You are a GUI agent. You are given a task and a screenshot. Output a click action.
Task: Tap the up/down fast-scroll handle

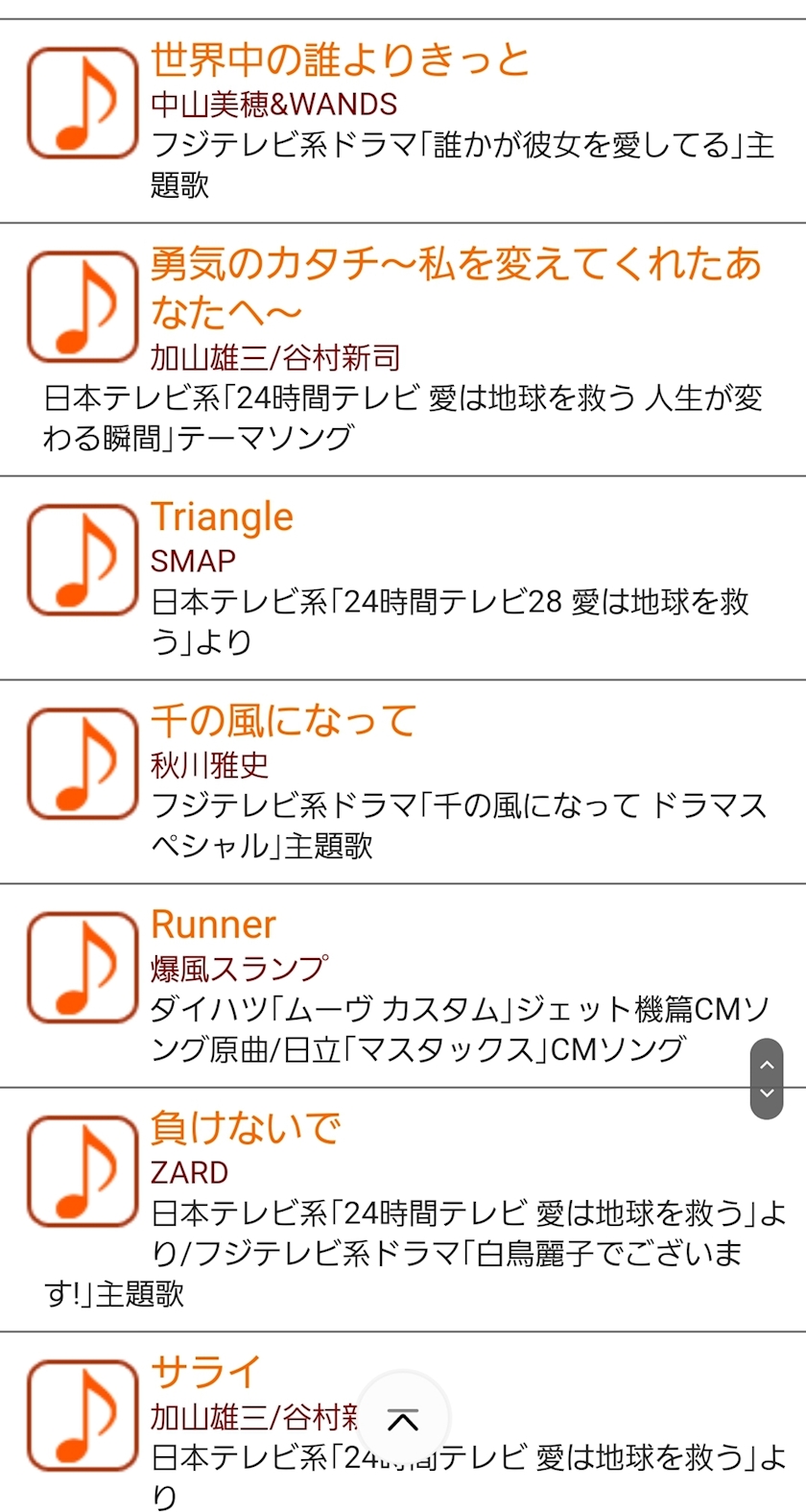(766, 1079)
